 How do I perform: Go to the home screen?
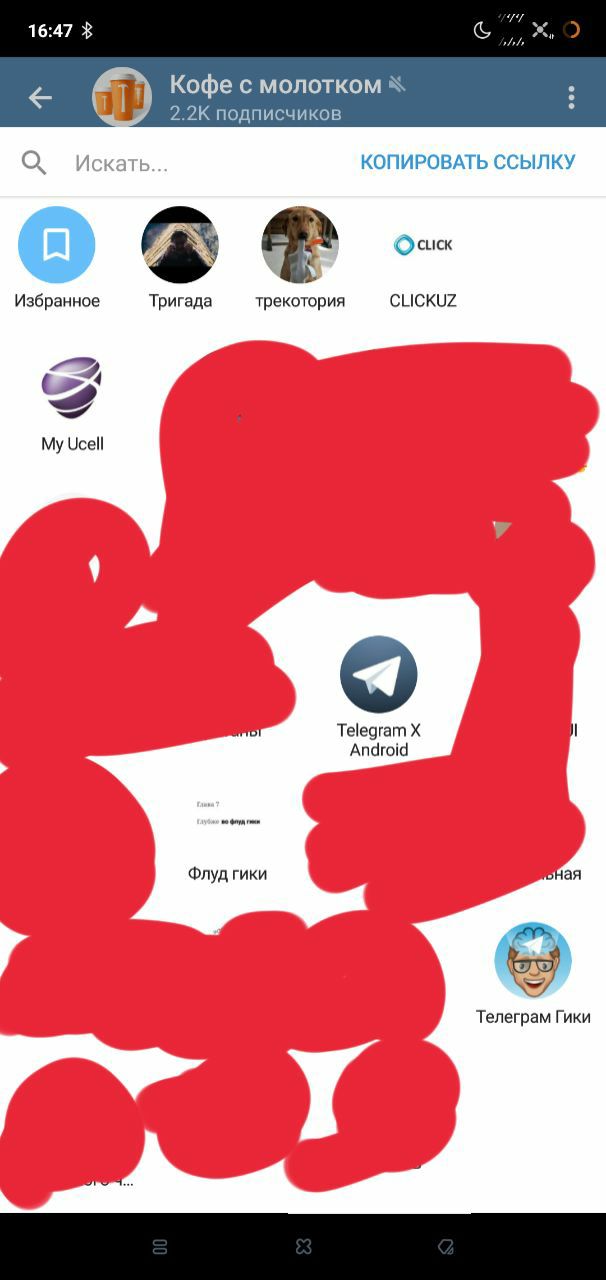point(303,1246)
